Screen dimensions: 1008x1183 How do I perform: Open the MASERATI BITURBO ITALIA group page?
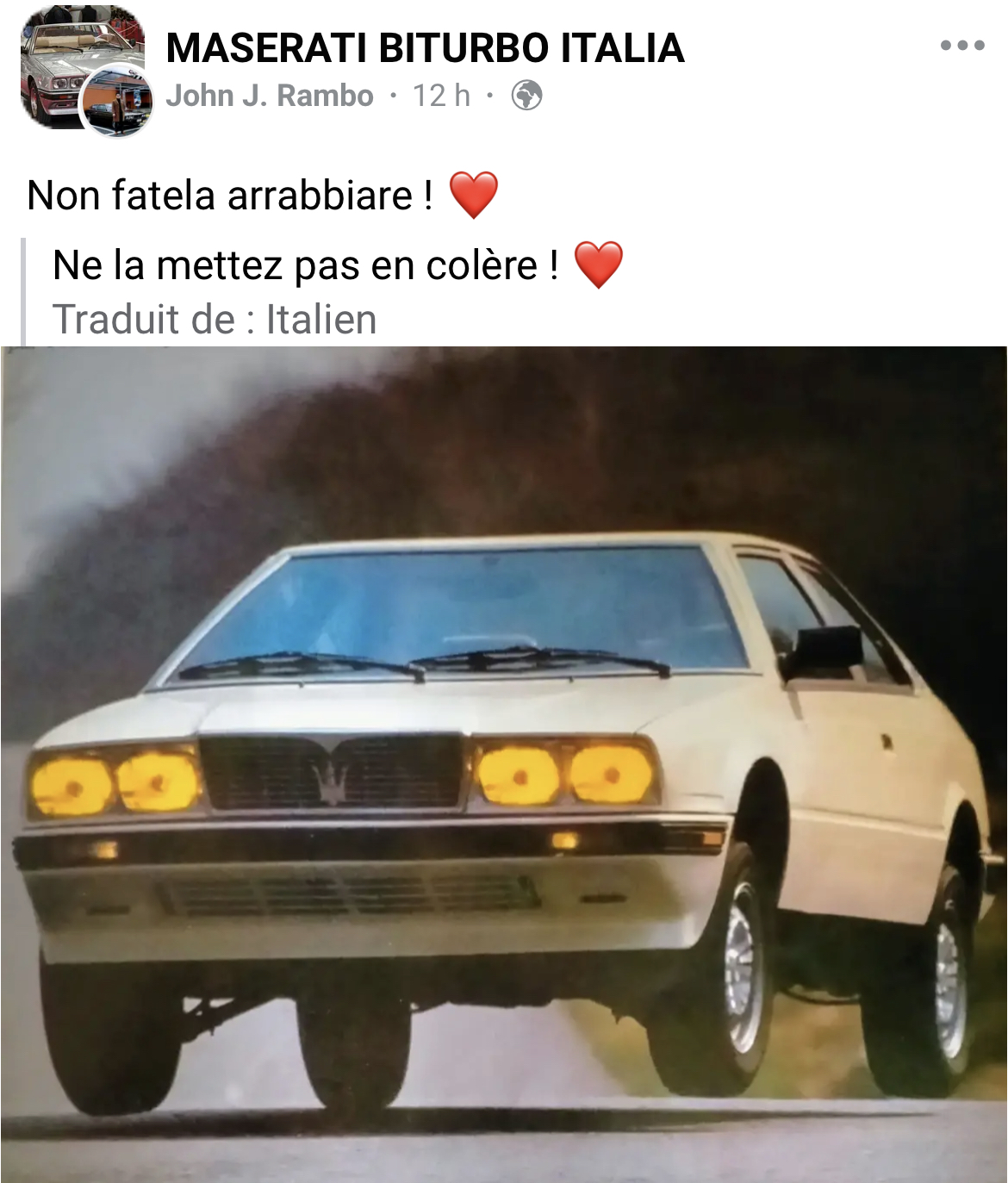point(425,48)
